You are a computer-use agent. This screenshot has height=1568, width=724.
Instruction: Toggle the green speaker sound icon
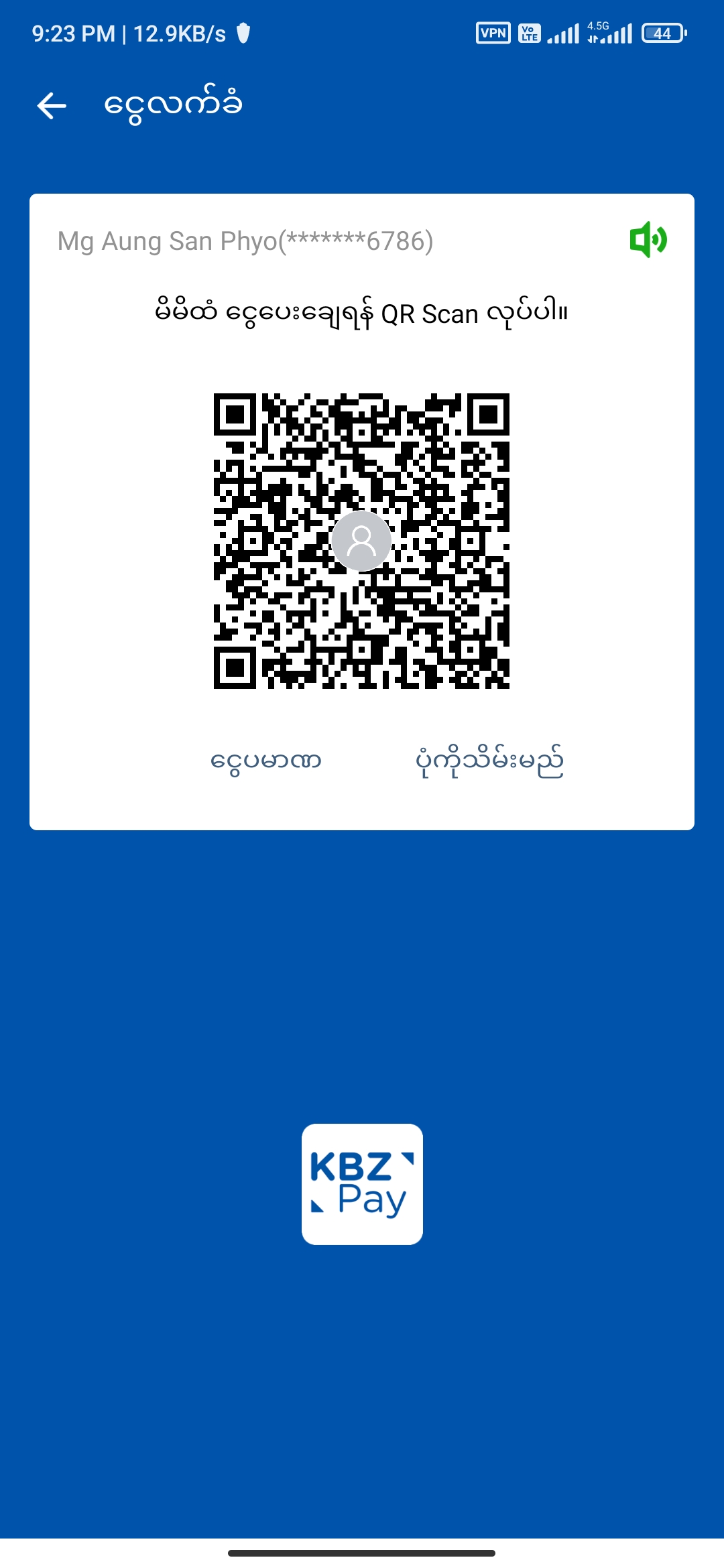(648, 240)
